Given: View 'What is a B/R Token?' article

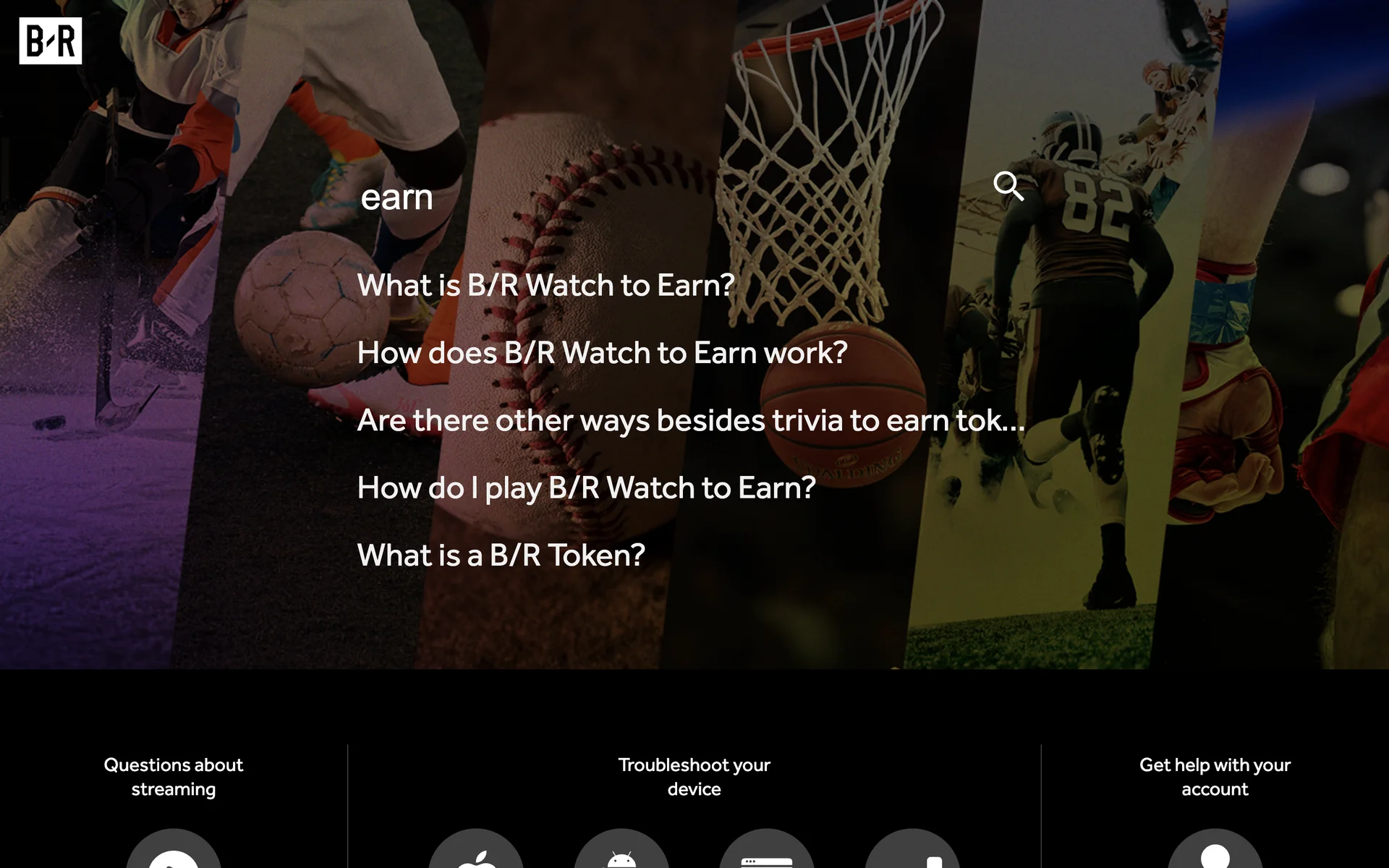Looking at the screenshot, I should pos(501,556).
